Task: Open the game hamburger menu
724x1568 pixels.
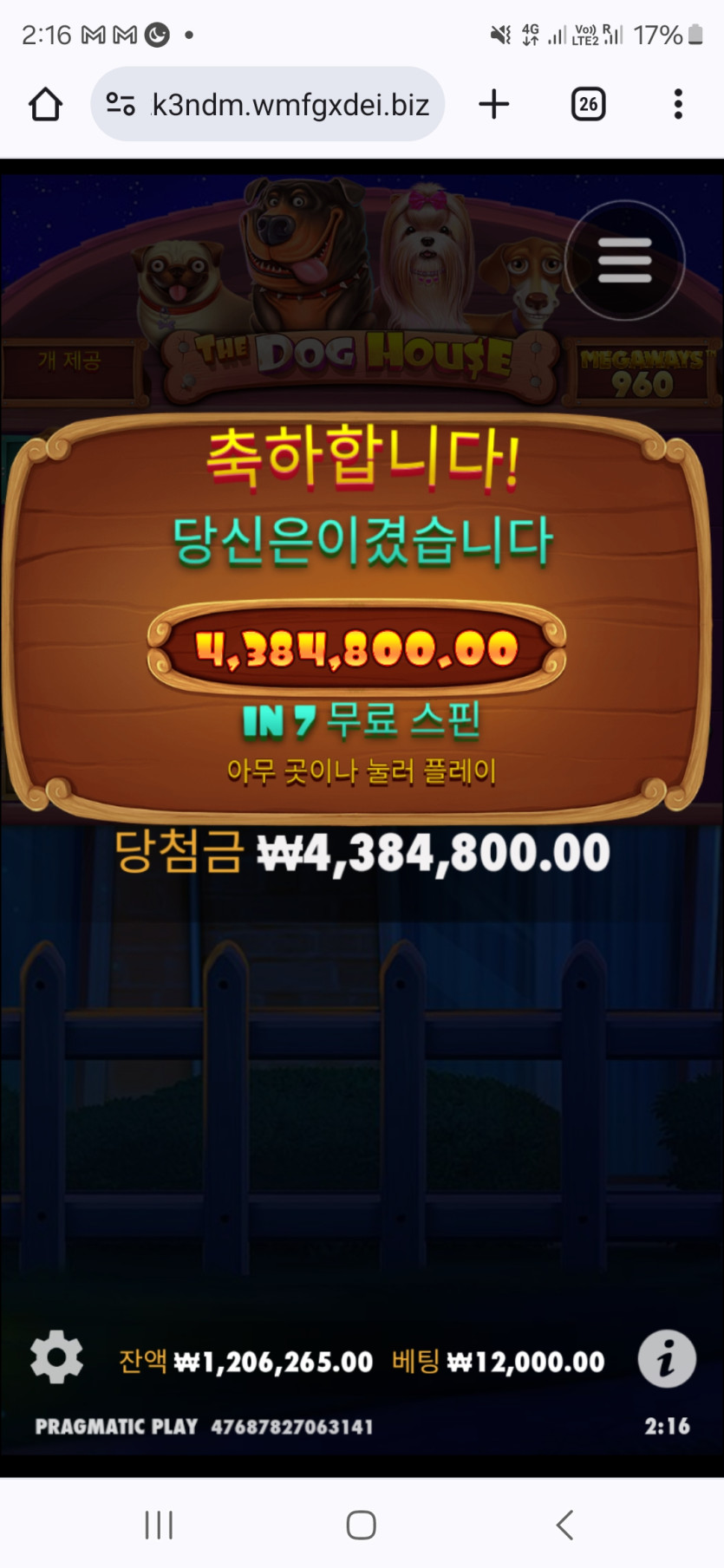Action: pyautogui.click(x=624, y=260)
